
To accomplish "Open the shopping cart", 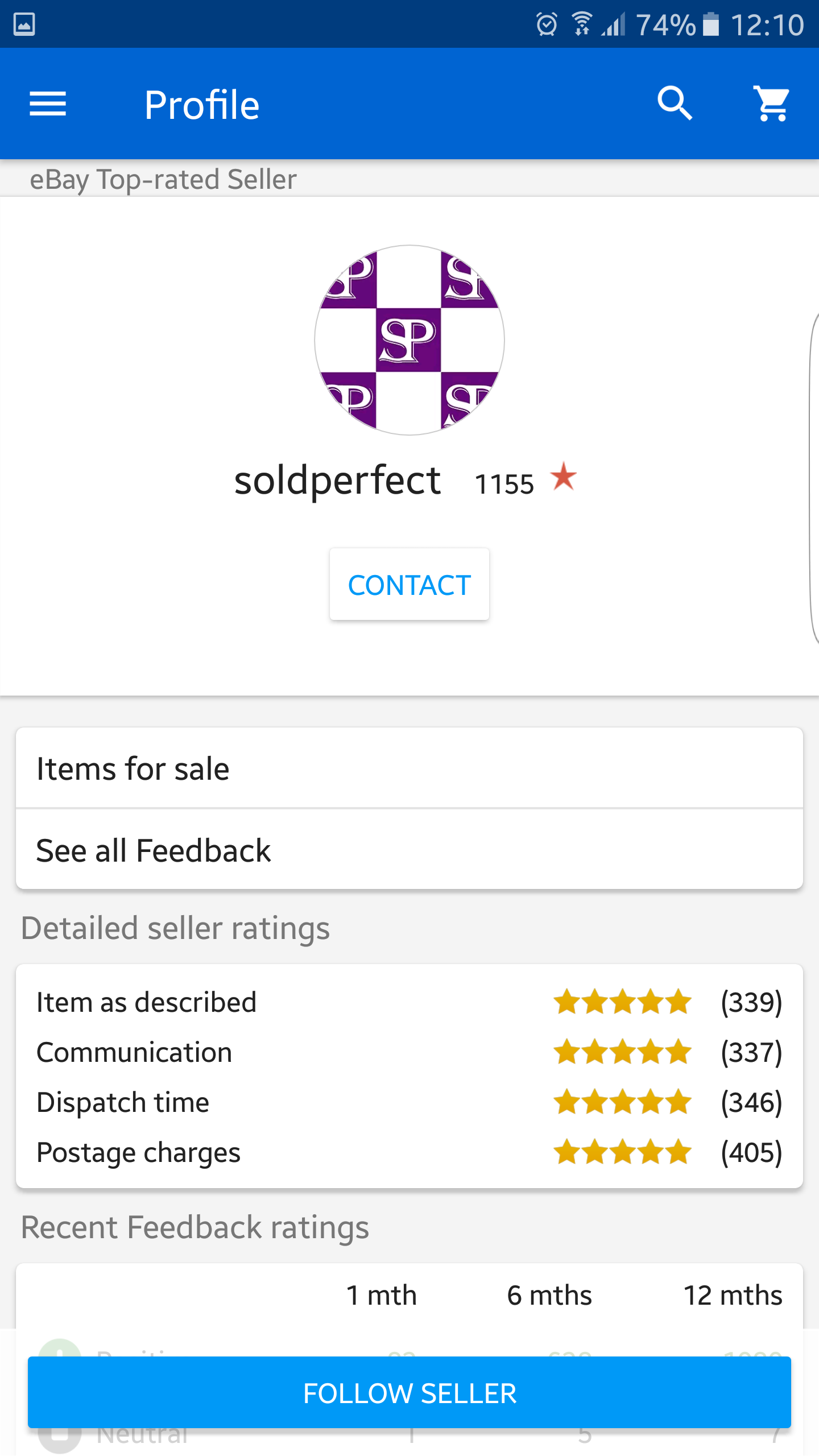I will (x=772, y=104).
